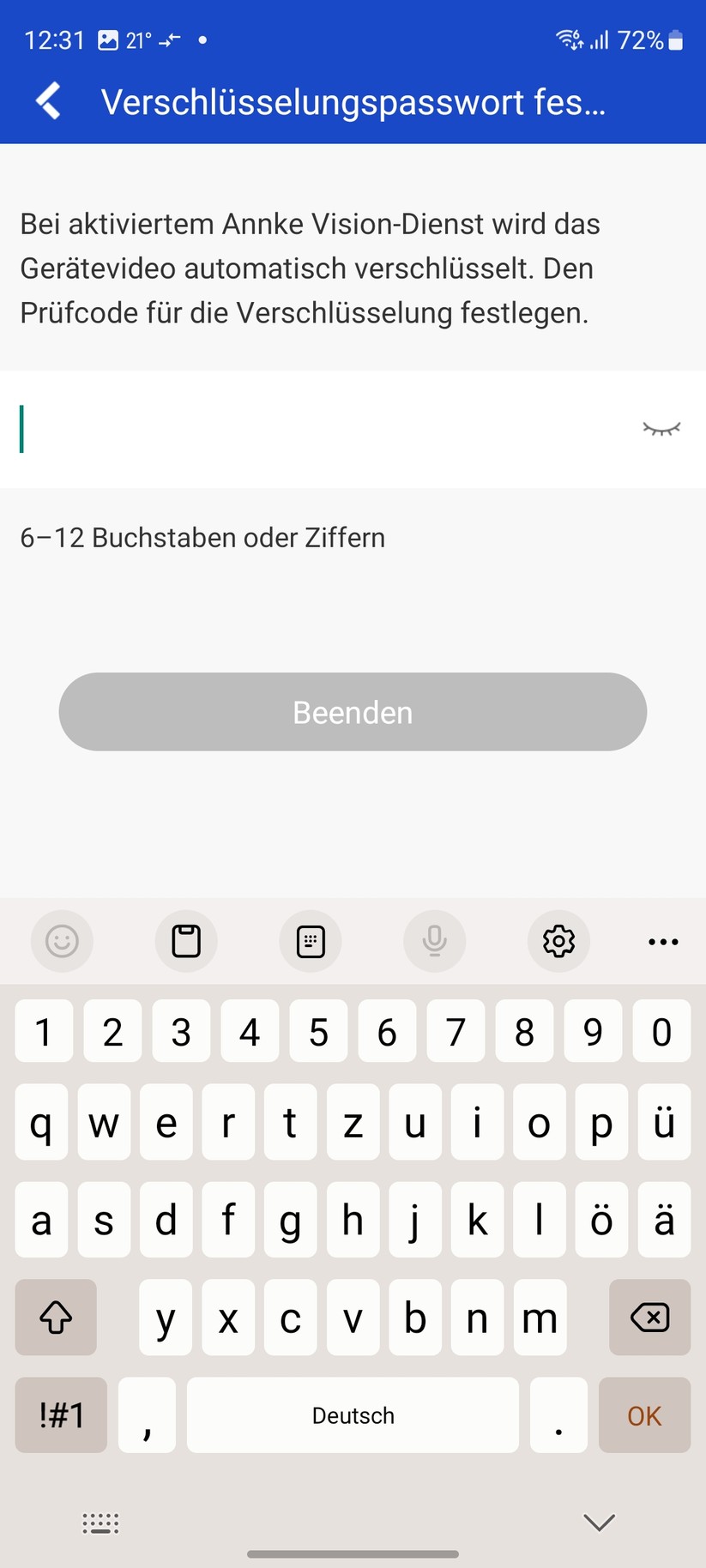The height and width of the screenshot is (1568, 706).
Task: Show the password with the eye toggle
Action: coord(661,429)
